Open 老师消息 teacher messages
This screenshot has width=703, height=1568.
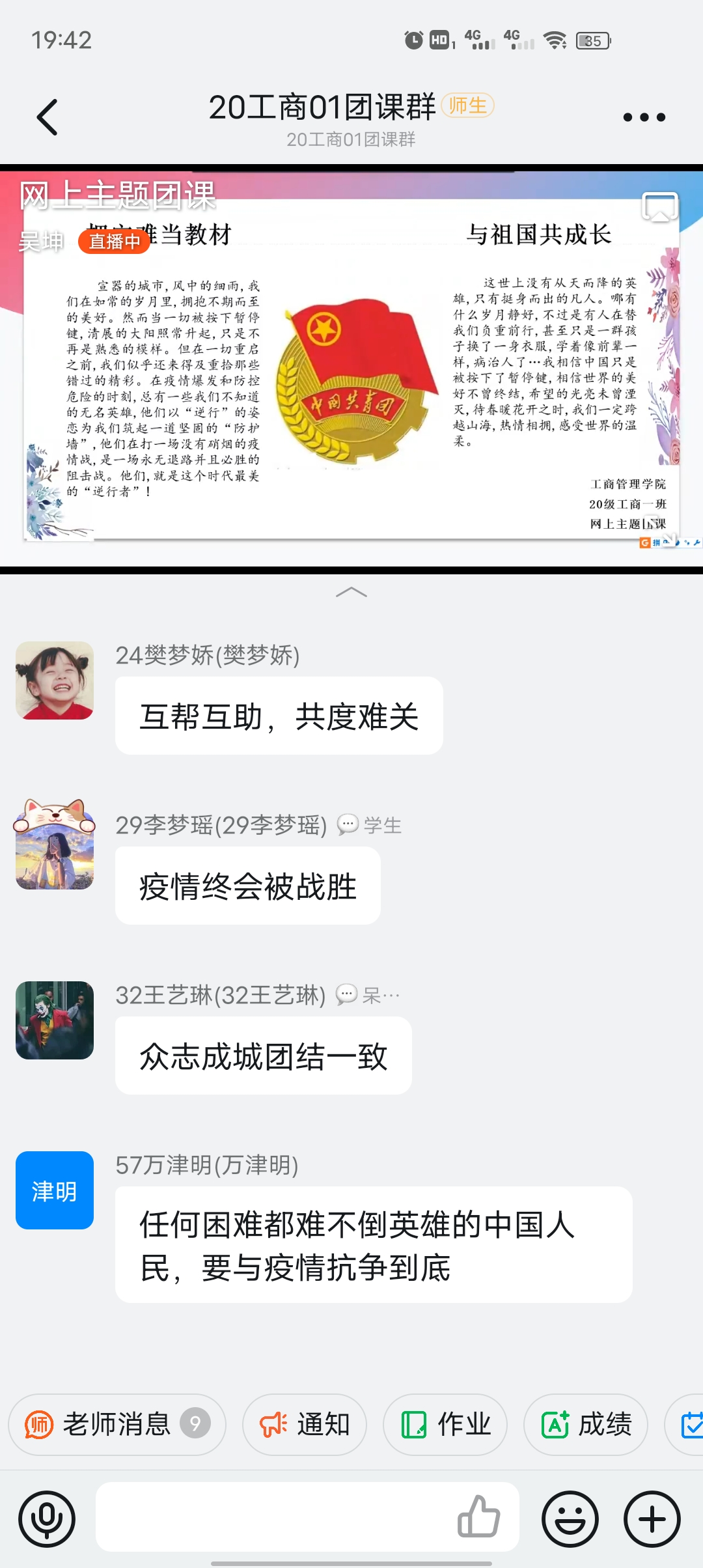[x=117, y=1424]
